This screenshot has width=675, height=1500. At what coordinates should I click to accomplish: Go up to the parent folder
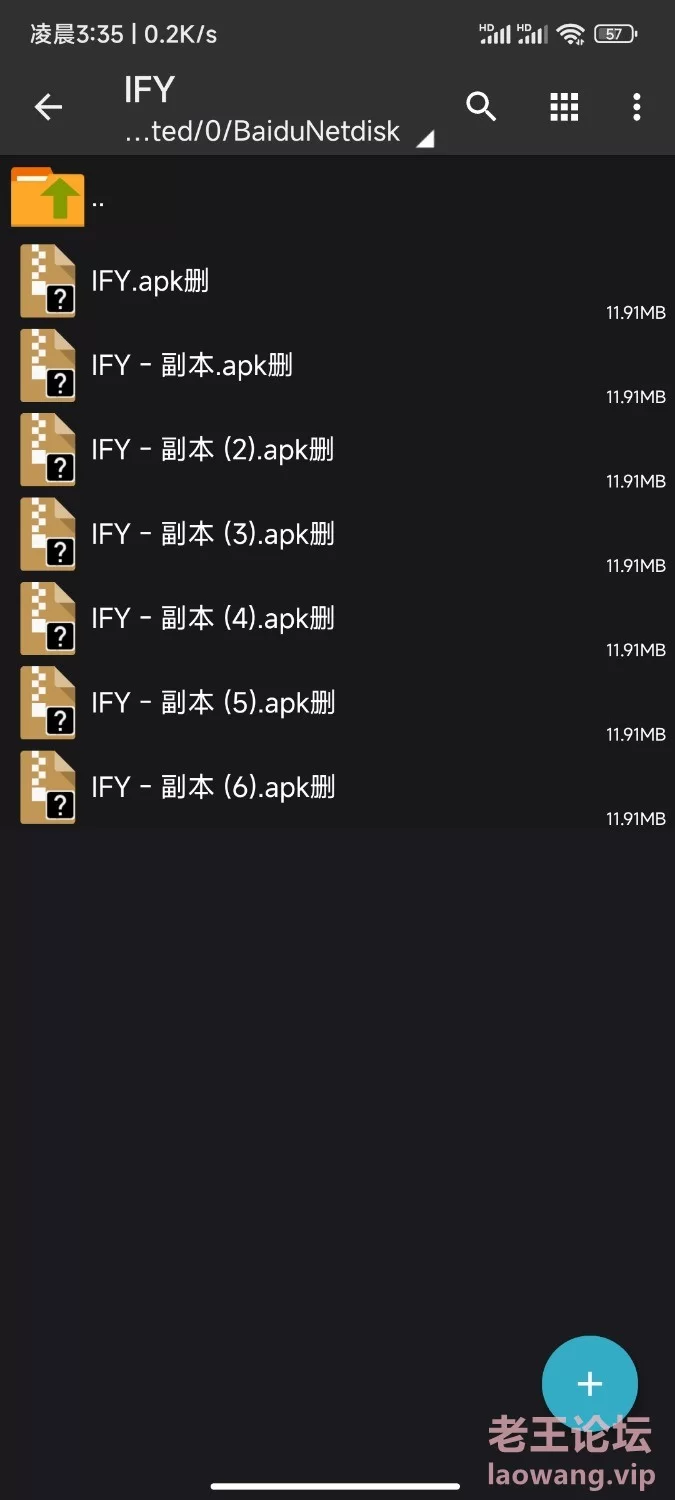(337, 198)
